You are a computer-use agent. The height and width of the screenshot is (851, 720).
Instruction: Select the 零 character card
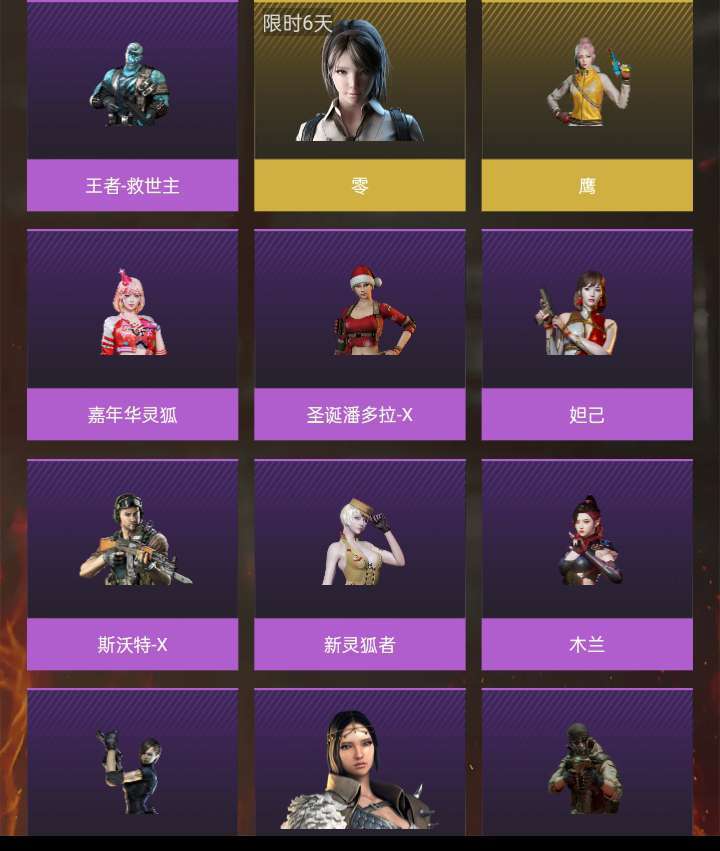[360, 106]
